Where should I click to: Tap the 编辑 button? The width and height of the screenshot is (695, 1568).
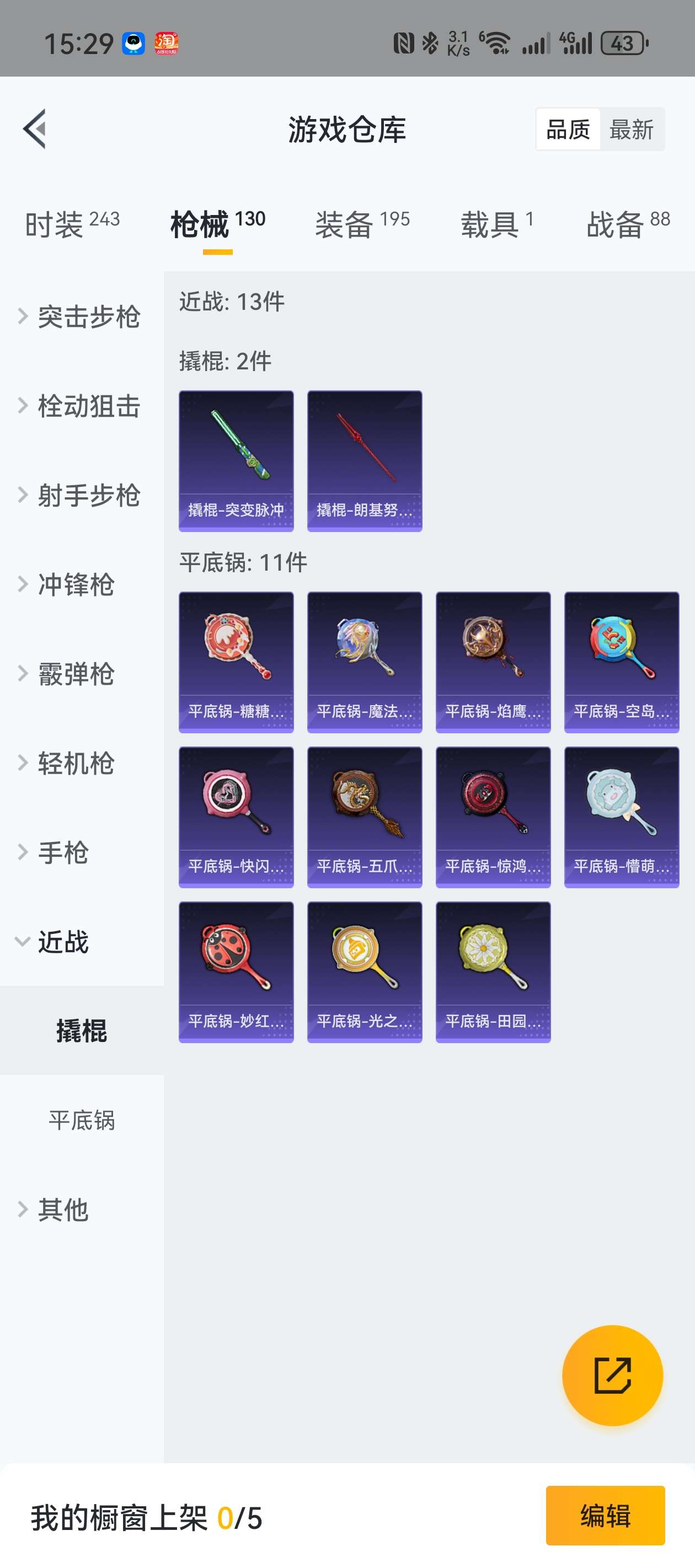[605, 1515]
